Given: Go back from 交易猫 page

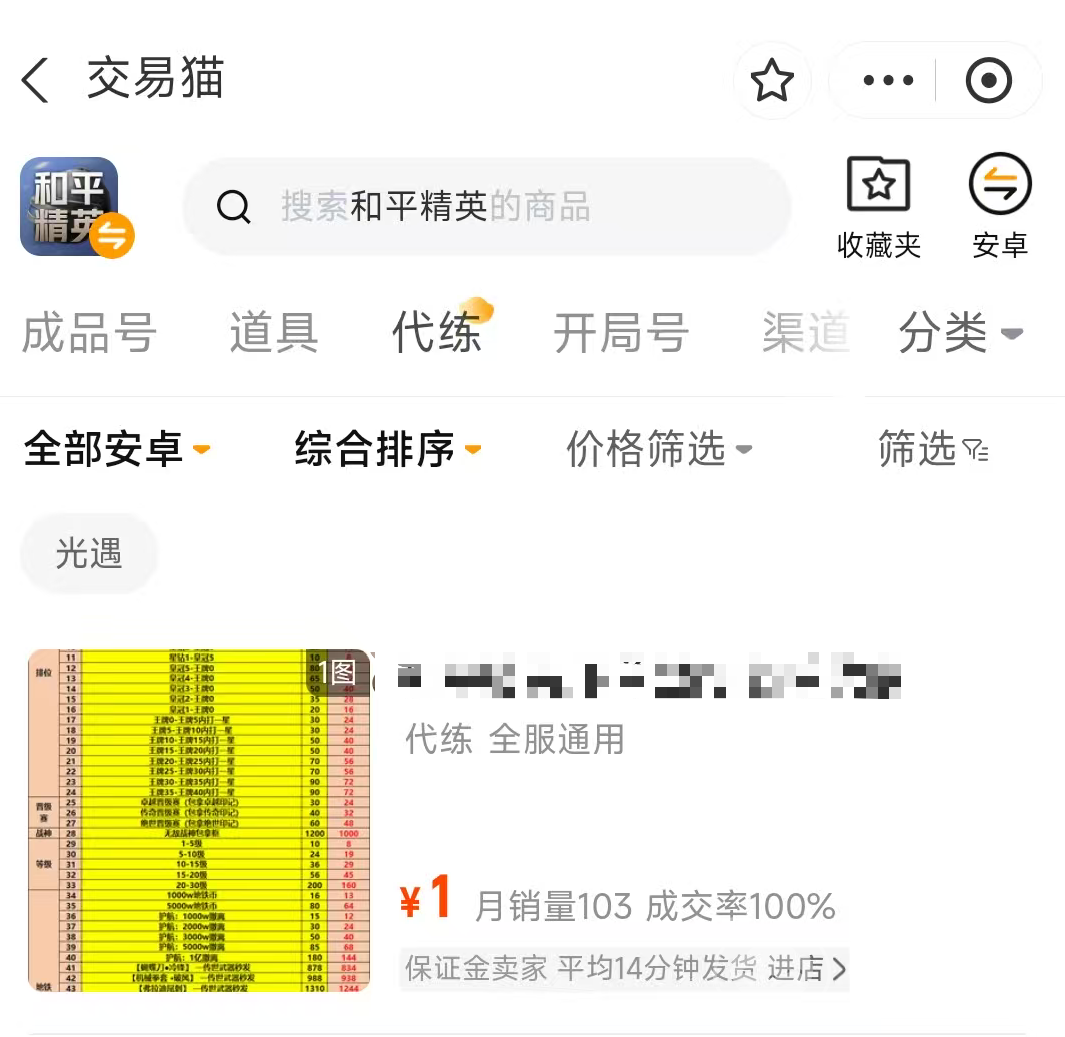Looking at the screenshot, I should (36, 80).
